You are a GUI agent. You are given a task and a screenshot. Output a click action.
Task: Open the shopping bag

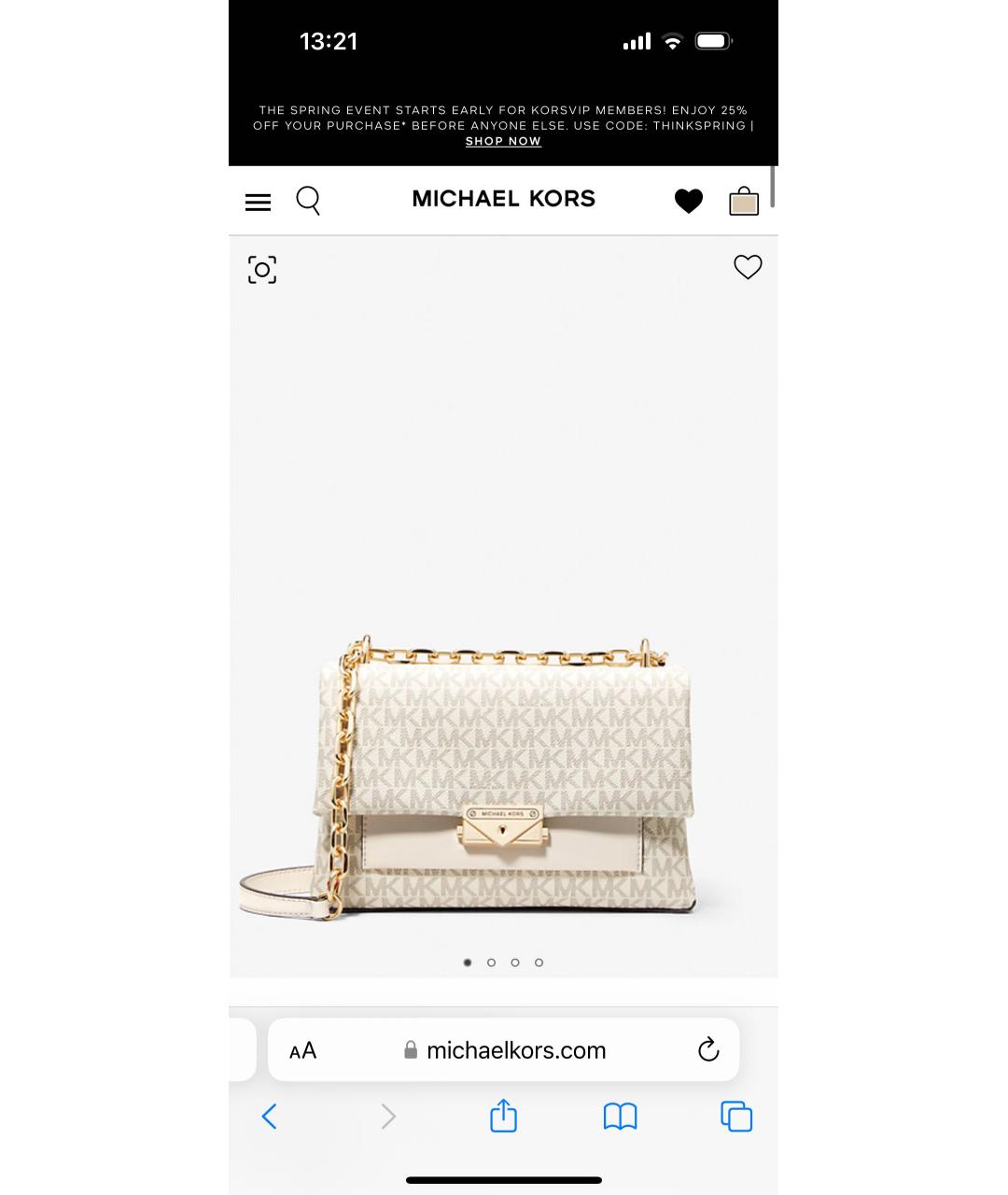tap(744, 201)
